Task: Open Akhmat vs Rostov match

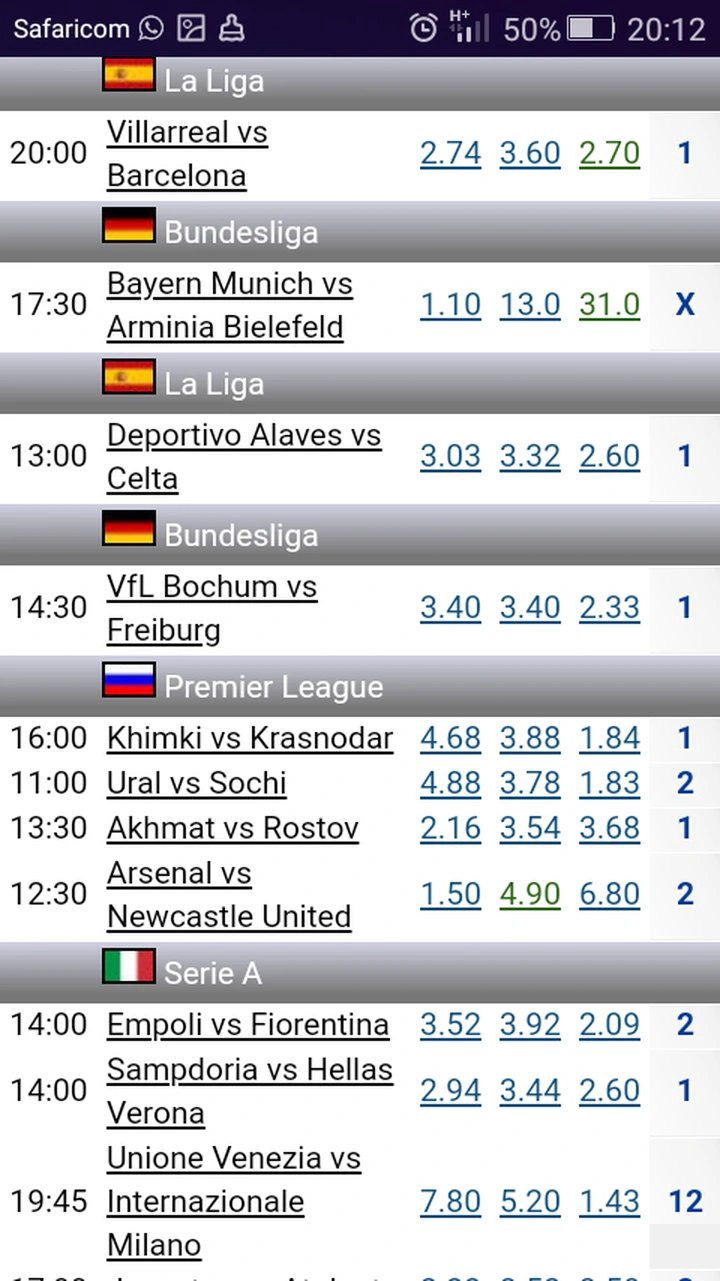Action: pyautogui.click(x=233, y=828)
